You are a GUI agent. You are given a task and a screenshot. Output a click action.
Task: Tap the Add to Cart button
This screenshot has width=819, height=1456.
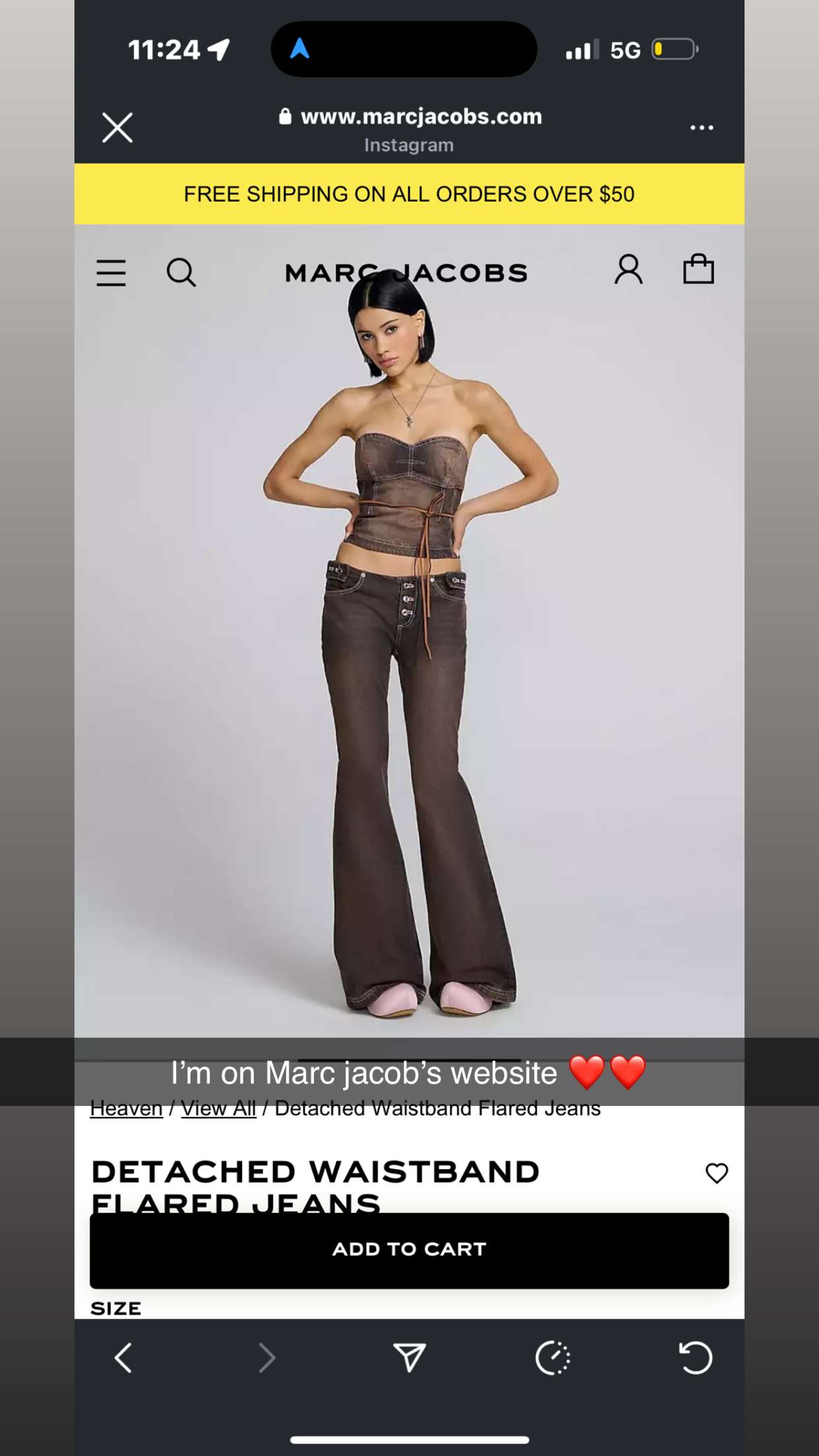click(409, 1248)
